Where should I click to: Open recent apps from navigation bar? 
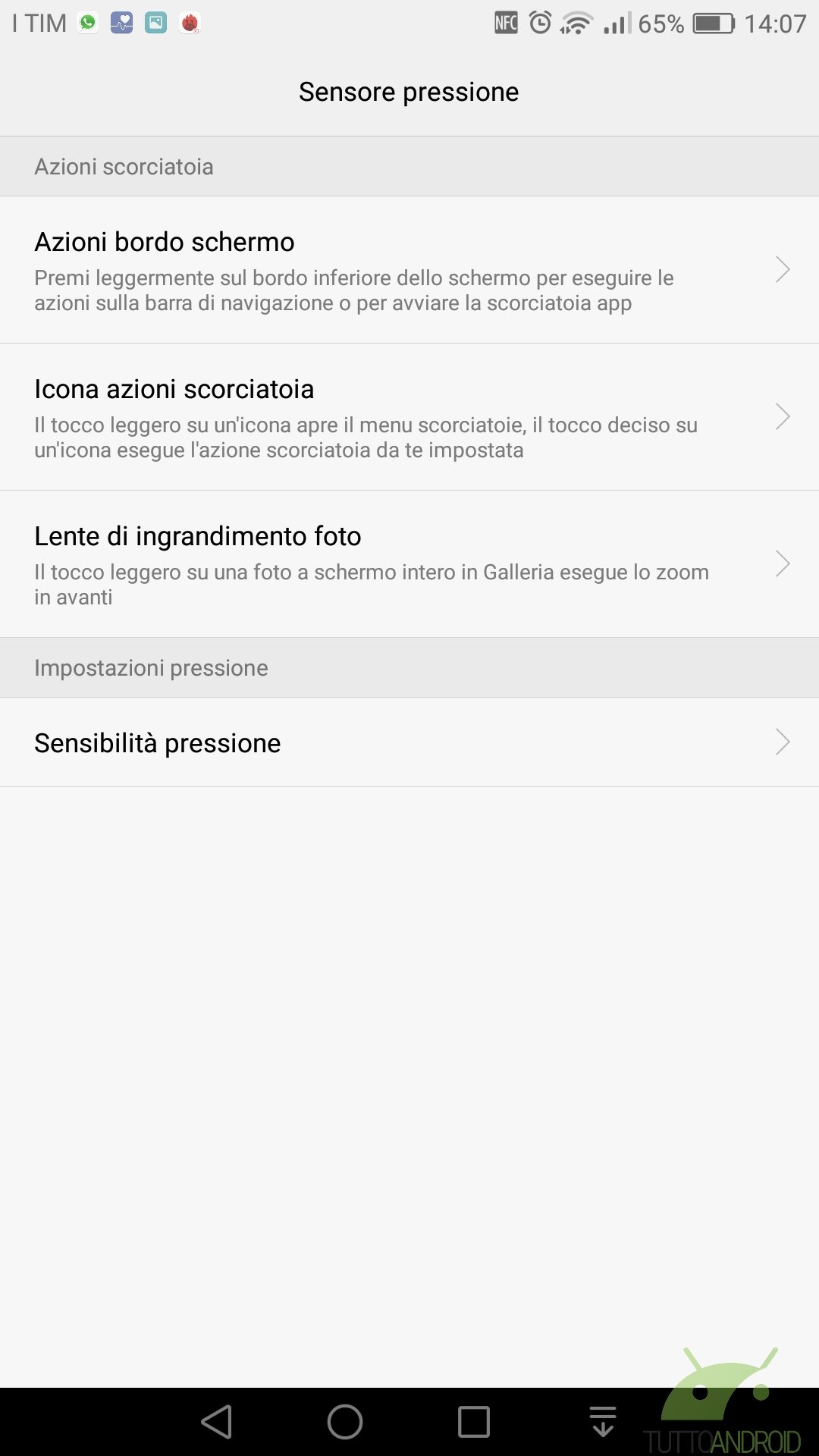pyautogui.click(x=474, y=1422)
